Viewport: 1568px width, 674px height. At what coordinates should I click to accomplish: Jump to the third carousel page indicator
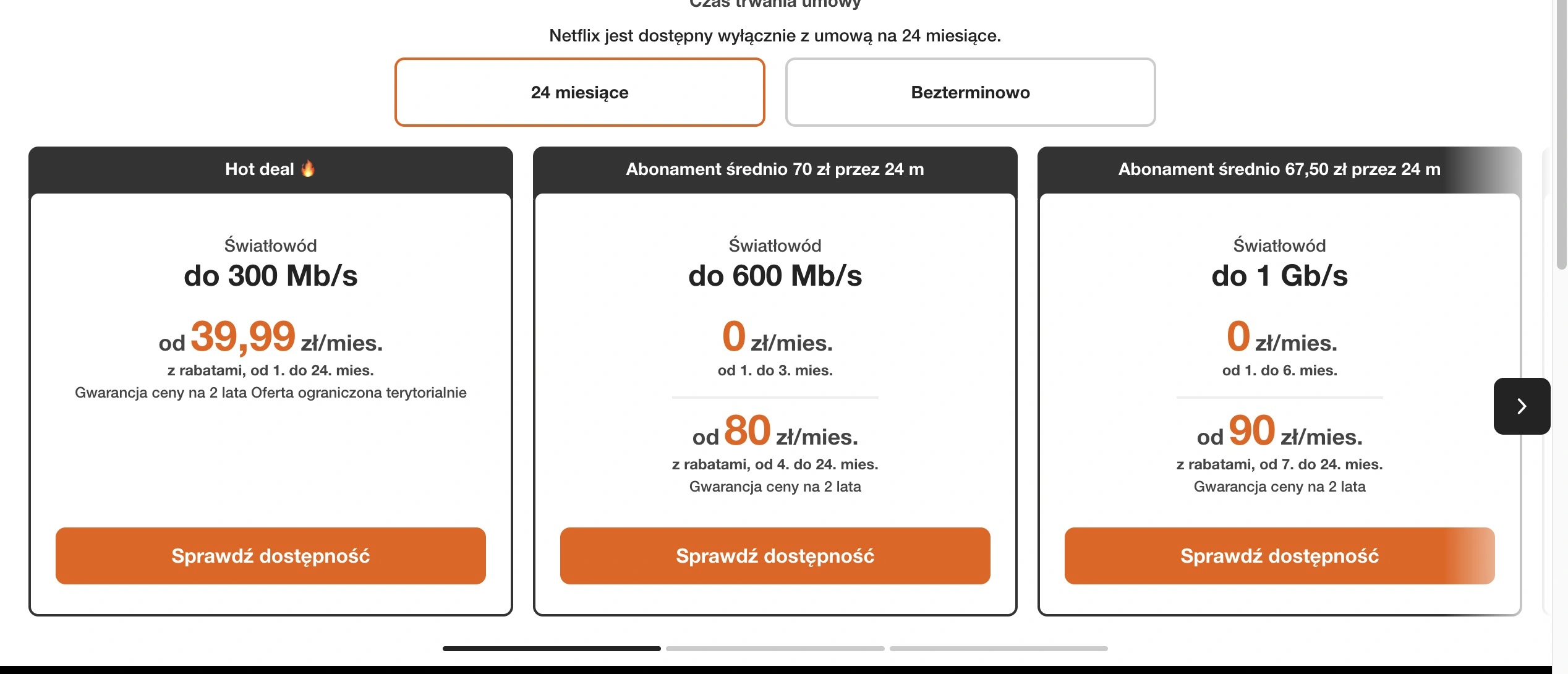point(998,648)
